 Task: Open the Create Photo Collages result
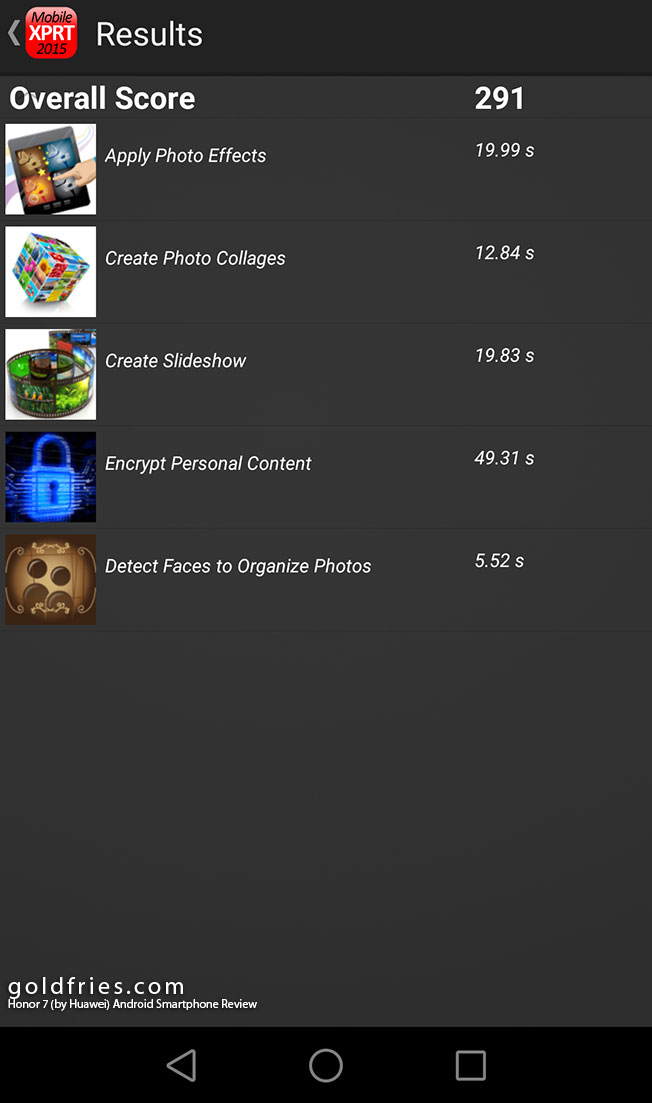click(326, 272)
